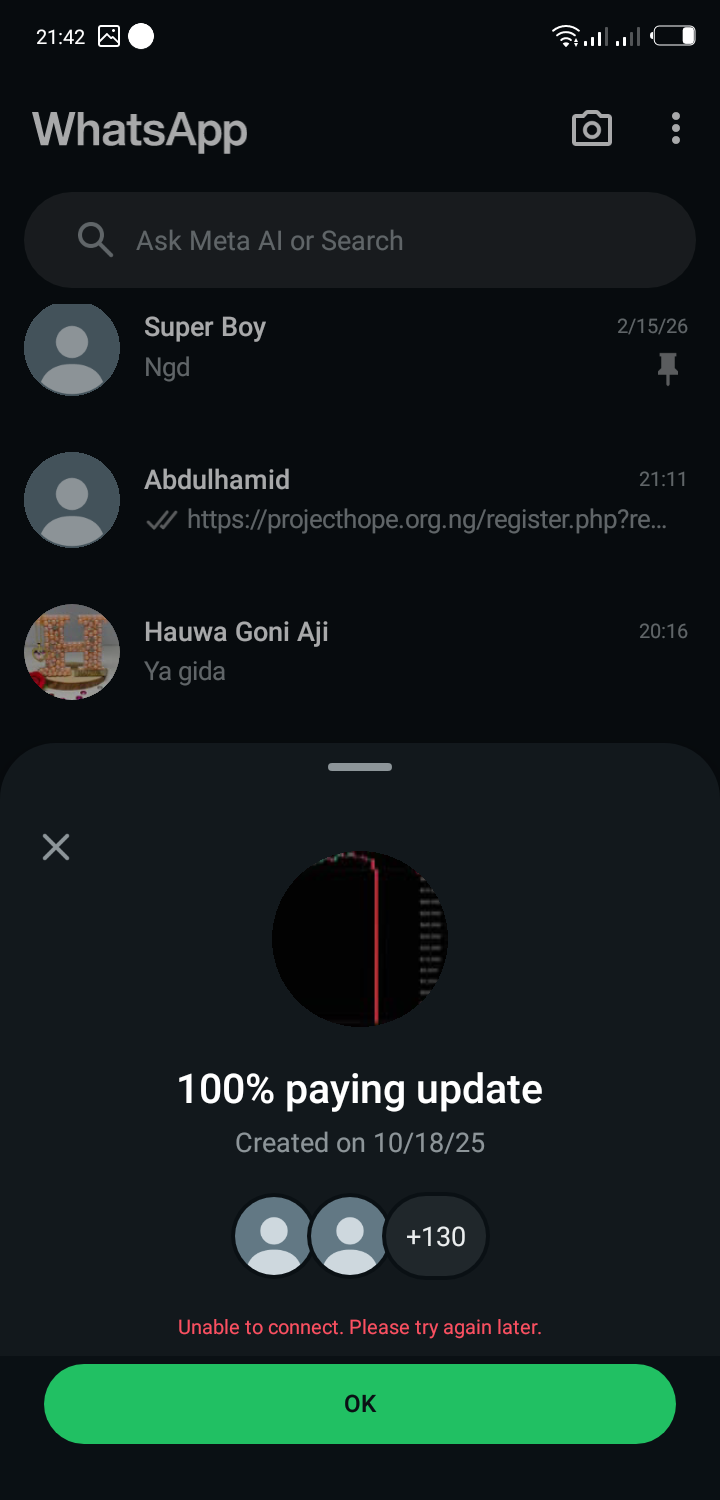Open the camera icon
Viewport: 720px width, 1500px height.
(x=591, y=129)
